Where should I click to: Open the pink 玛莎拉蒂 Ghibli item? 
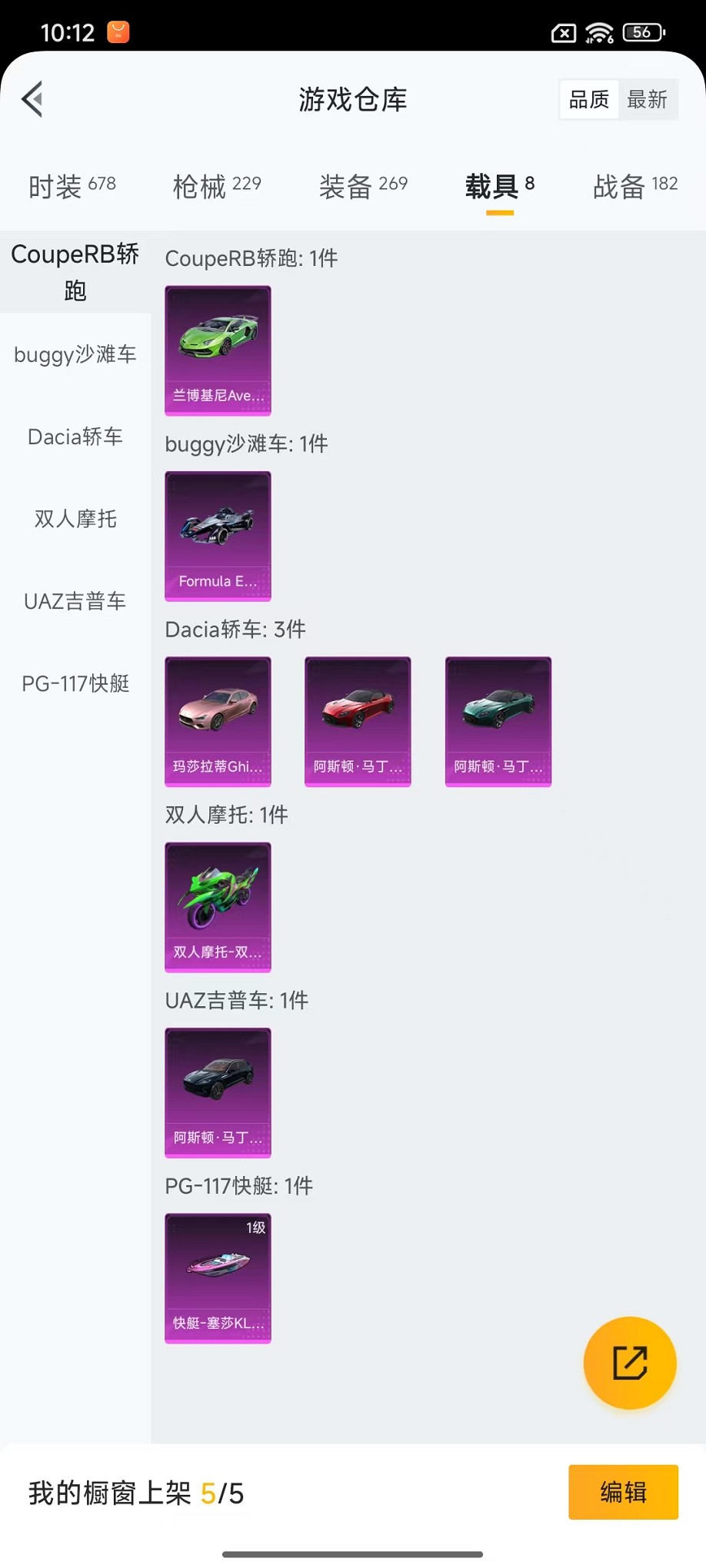point(218,721)
